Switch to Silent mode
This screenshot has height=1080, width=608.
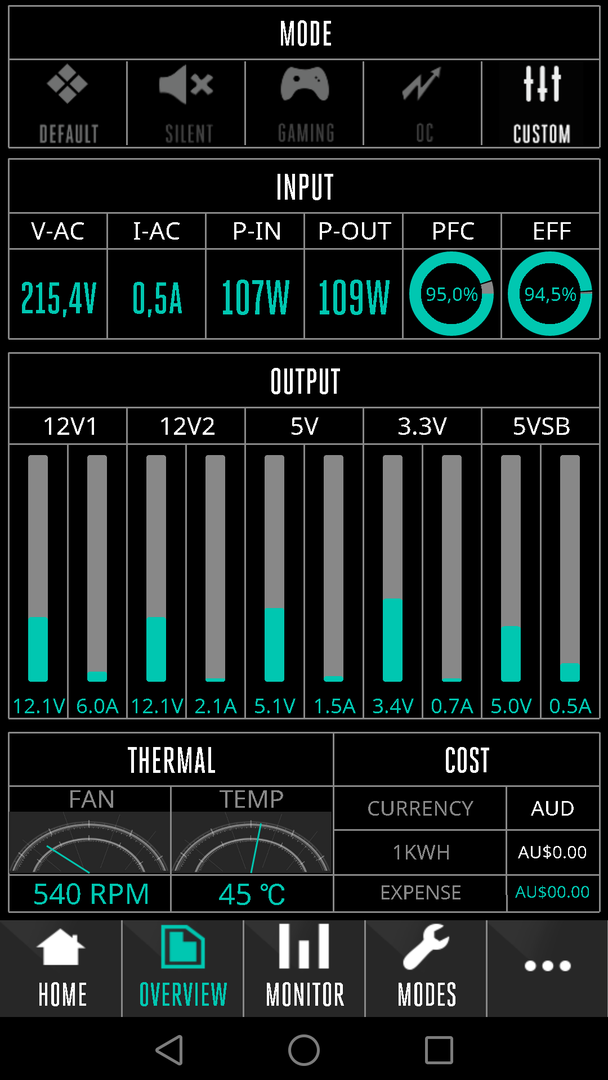coord(186,104)
